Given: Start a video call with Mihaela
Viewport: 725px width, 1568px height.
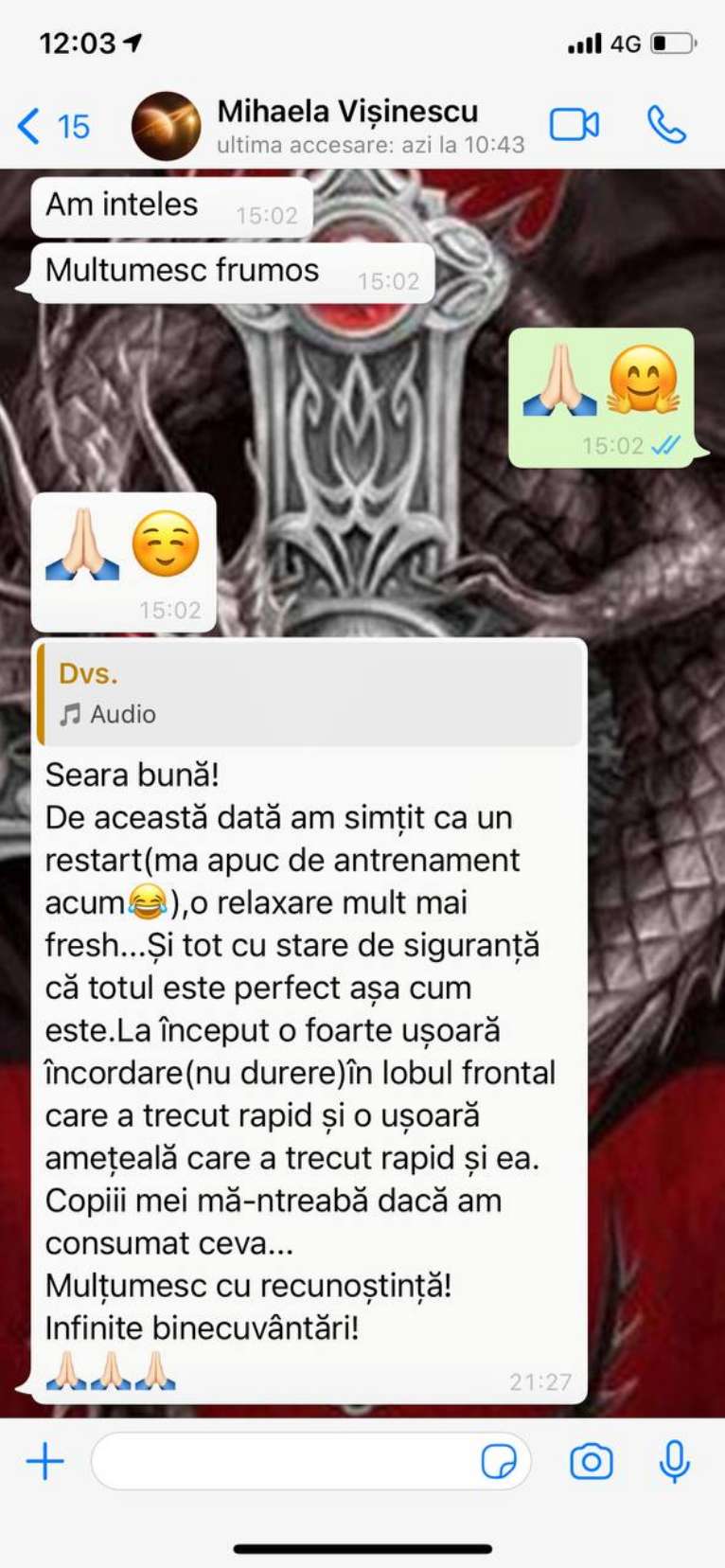Looking at the screenshot, I should [x=575, y=125].
